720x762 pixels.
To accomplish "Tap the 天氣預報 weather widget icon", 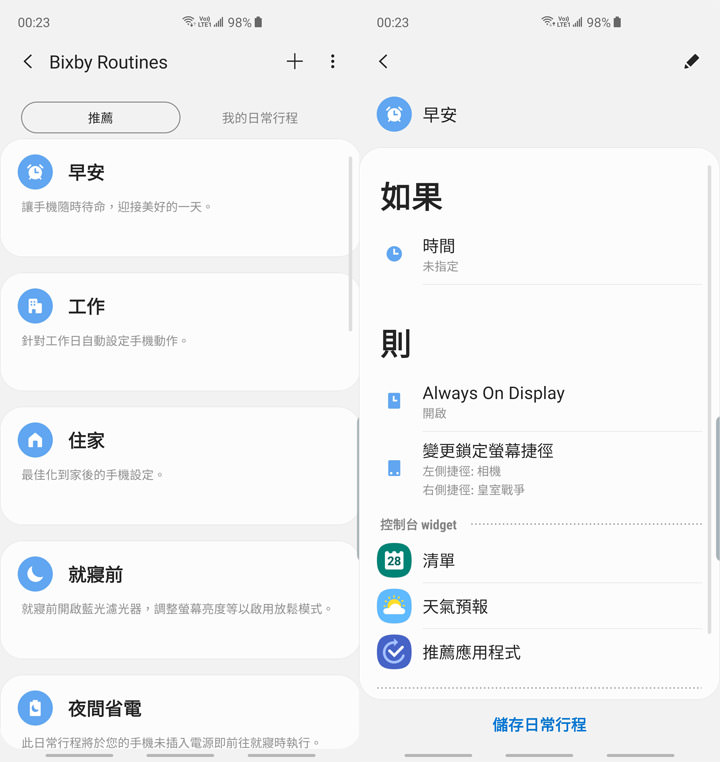I will pyautogui.click(x=394, y=605).
